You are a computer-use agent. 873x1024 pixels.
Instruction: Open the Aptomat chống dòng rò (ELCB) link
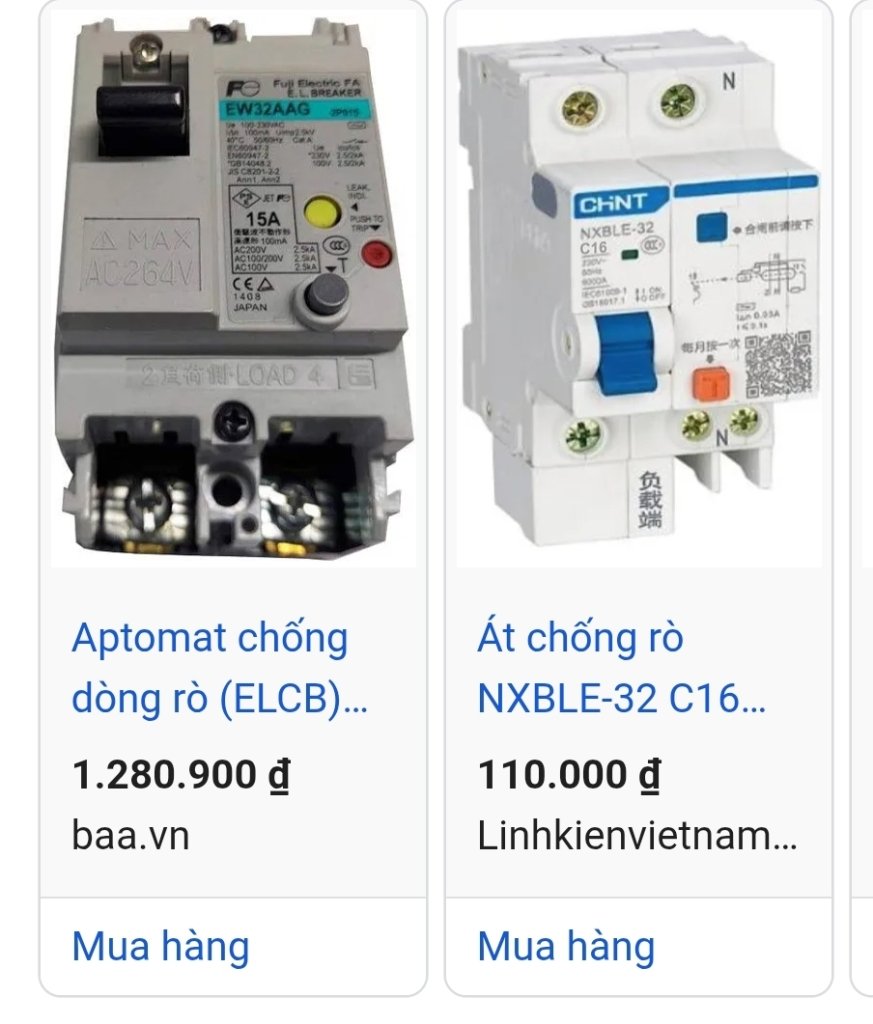[x=218, y=668]
